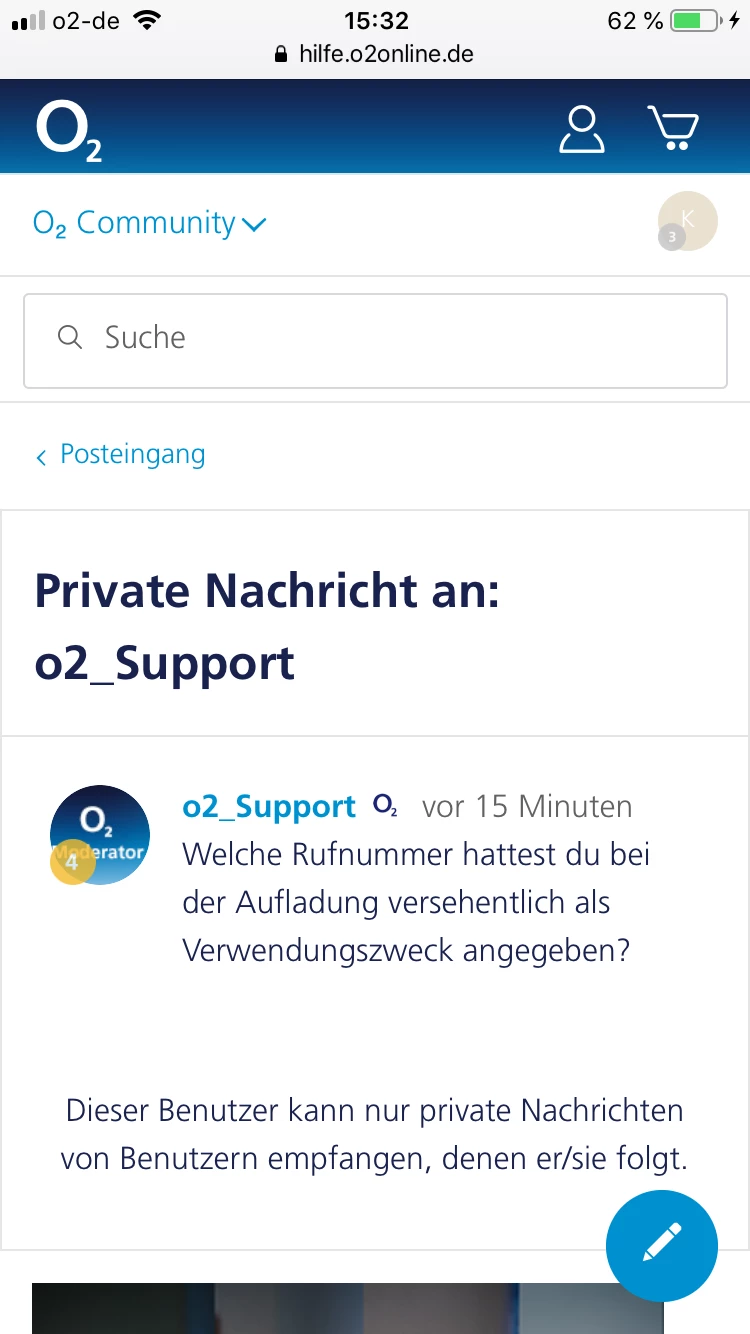Focus the Suche search field
The height and width of the screenshot is (1334, 750).
point(375,339)
